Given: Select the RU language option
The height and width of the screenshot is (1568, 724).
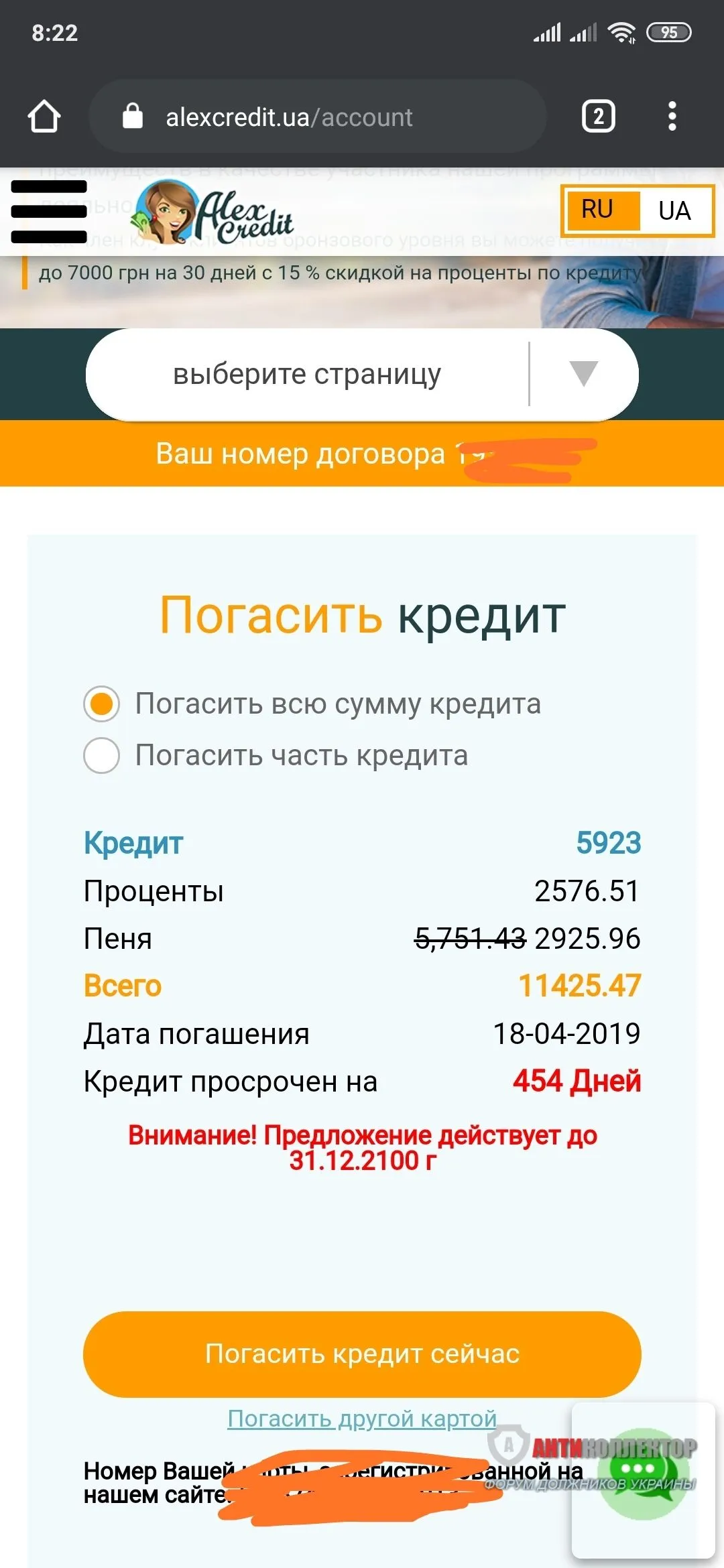Looking at the screenshot, I should 597,210.
